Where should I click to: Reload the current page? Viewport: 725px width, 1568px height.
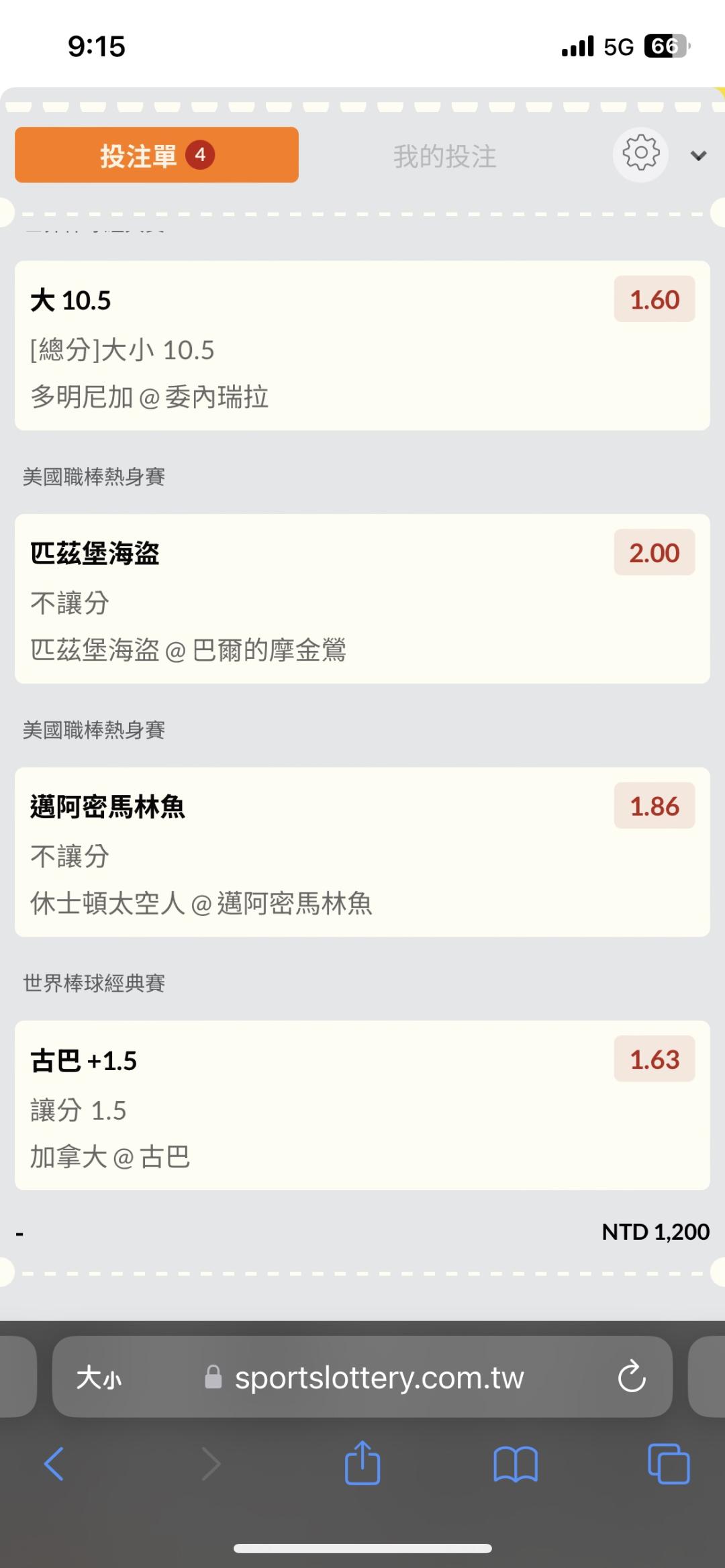coord(632,1378)
